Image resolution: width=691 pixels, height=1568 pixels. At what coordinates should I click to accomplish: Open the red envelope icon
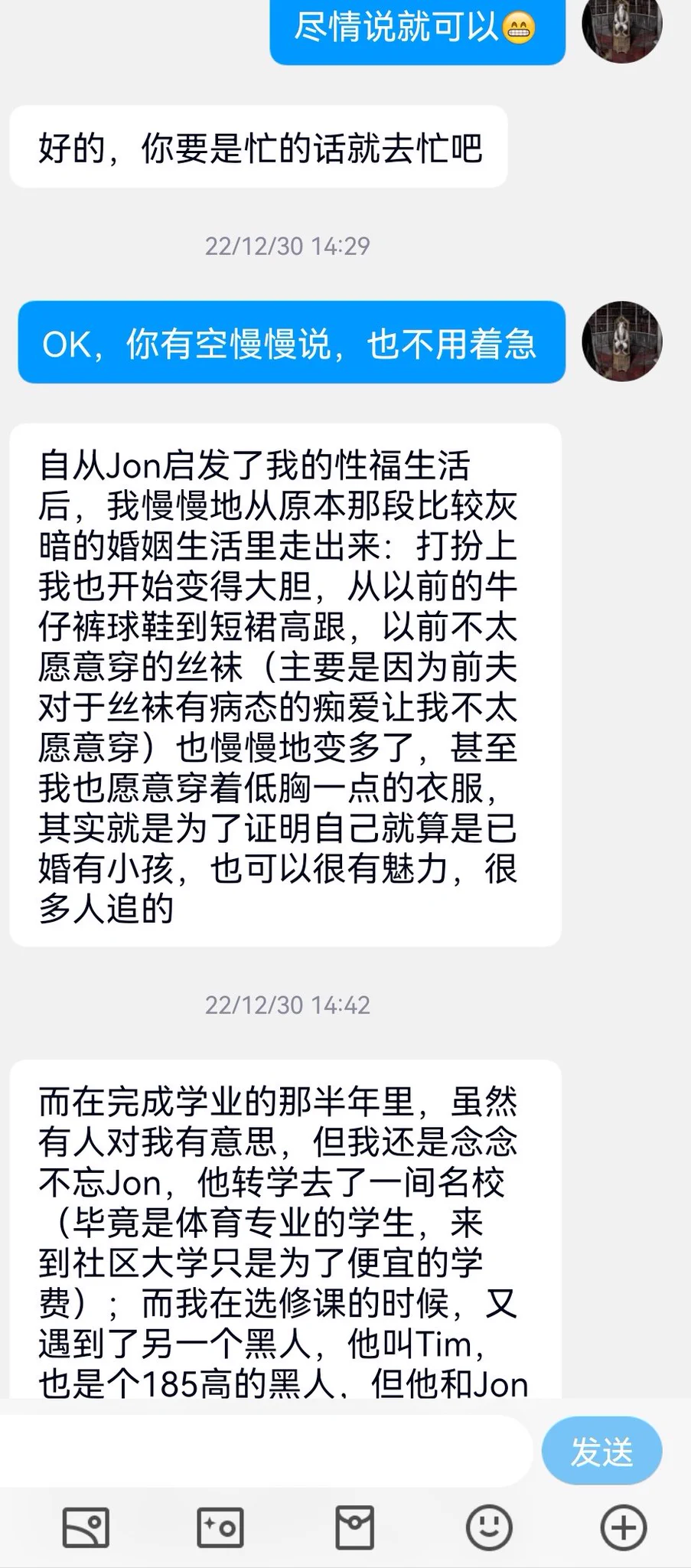[355, 1527]
